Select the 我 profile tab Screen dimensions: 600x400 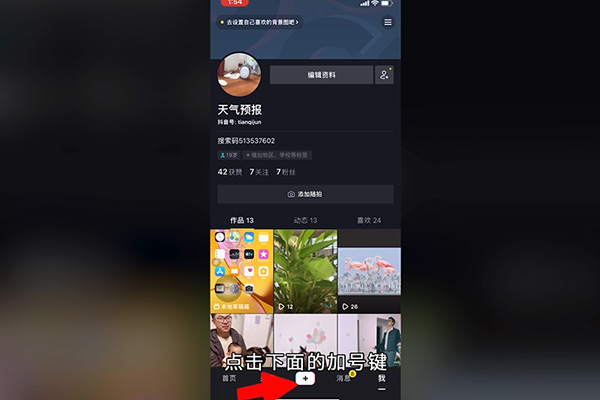point(381,379)
